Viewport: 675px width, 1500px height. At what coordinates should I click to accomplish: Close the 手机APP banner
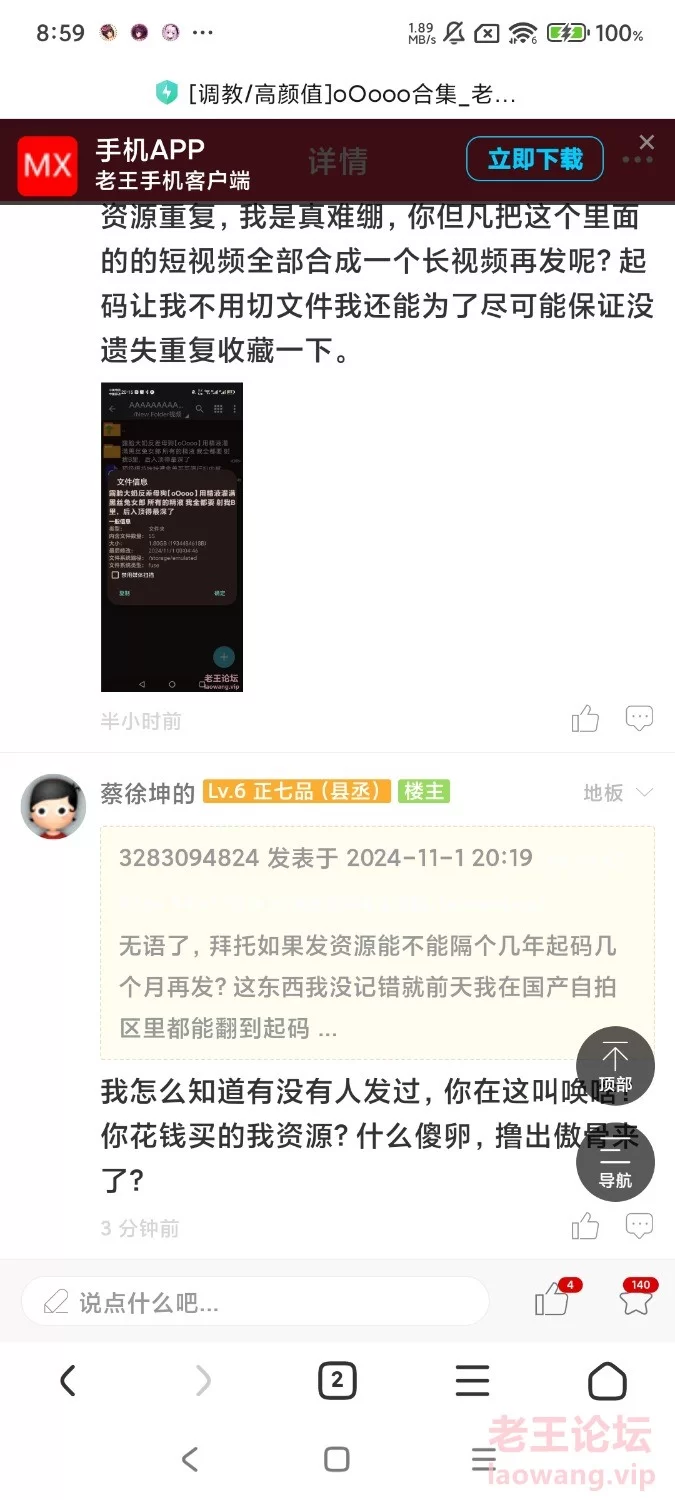point(647,142)
